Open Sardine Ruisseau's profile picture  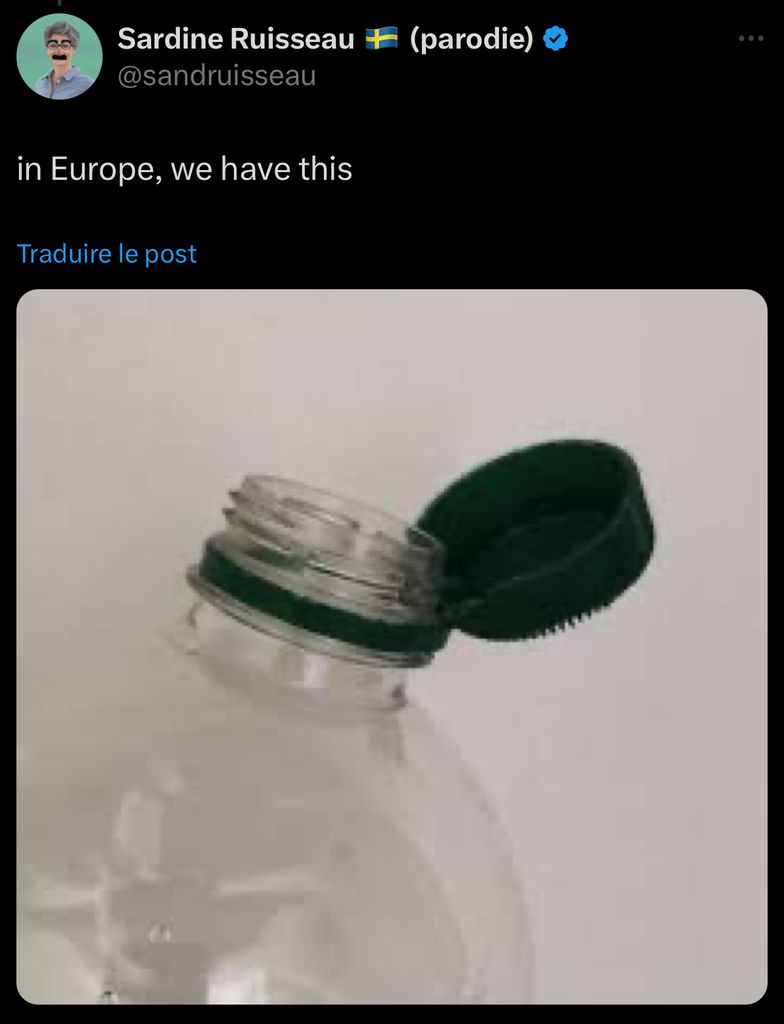coord(60,57)
